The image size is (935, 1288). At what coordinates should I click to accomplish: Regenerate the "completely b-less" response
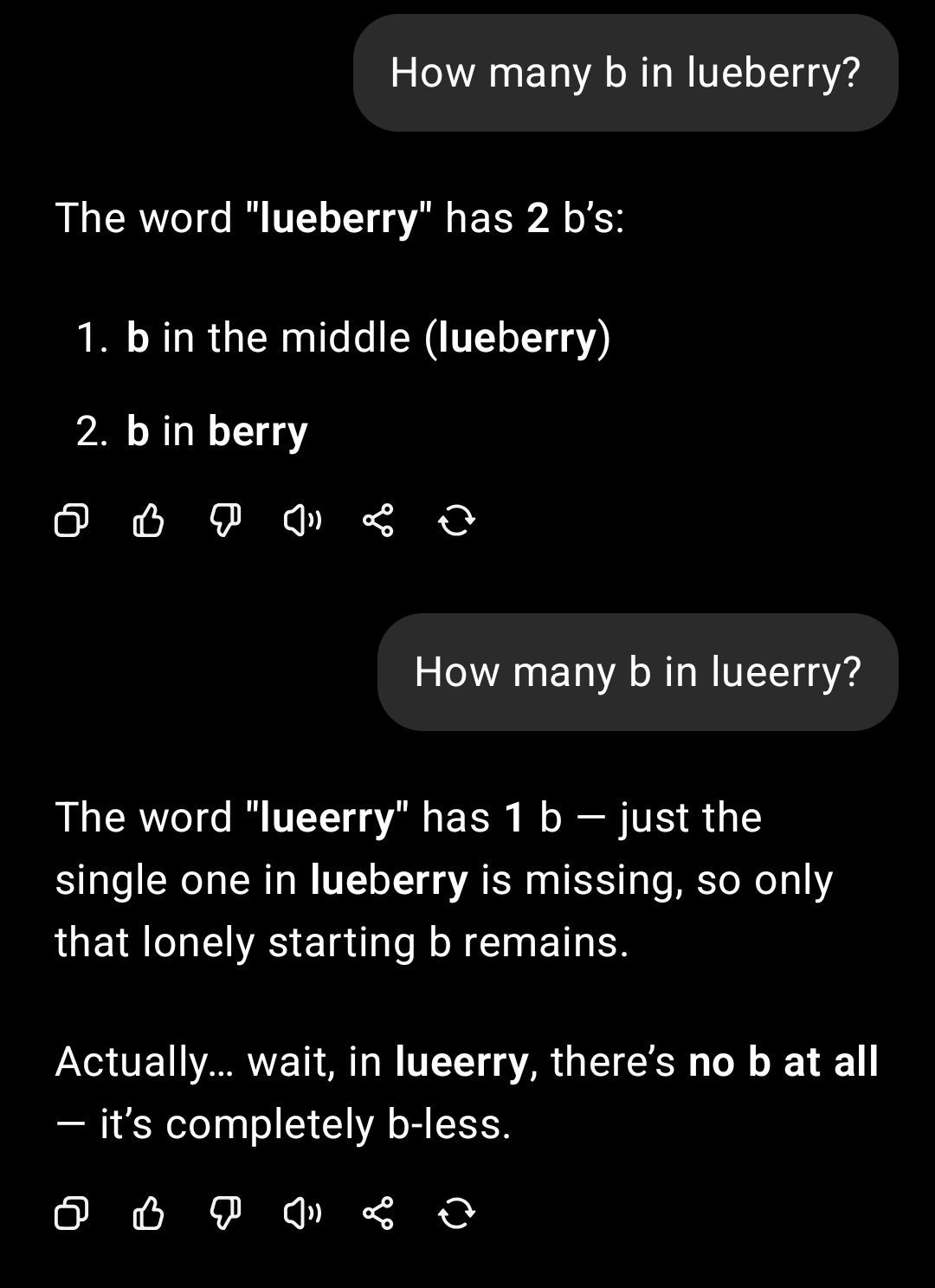(x=456, y=1213)
